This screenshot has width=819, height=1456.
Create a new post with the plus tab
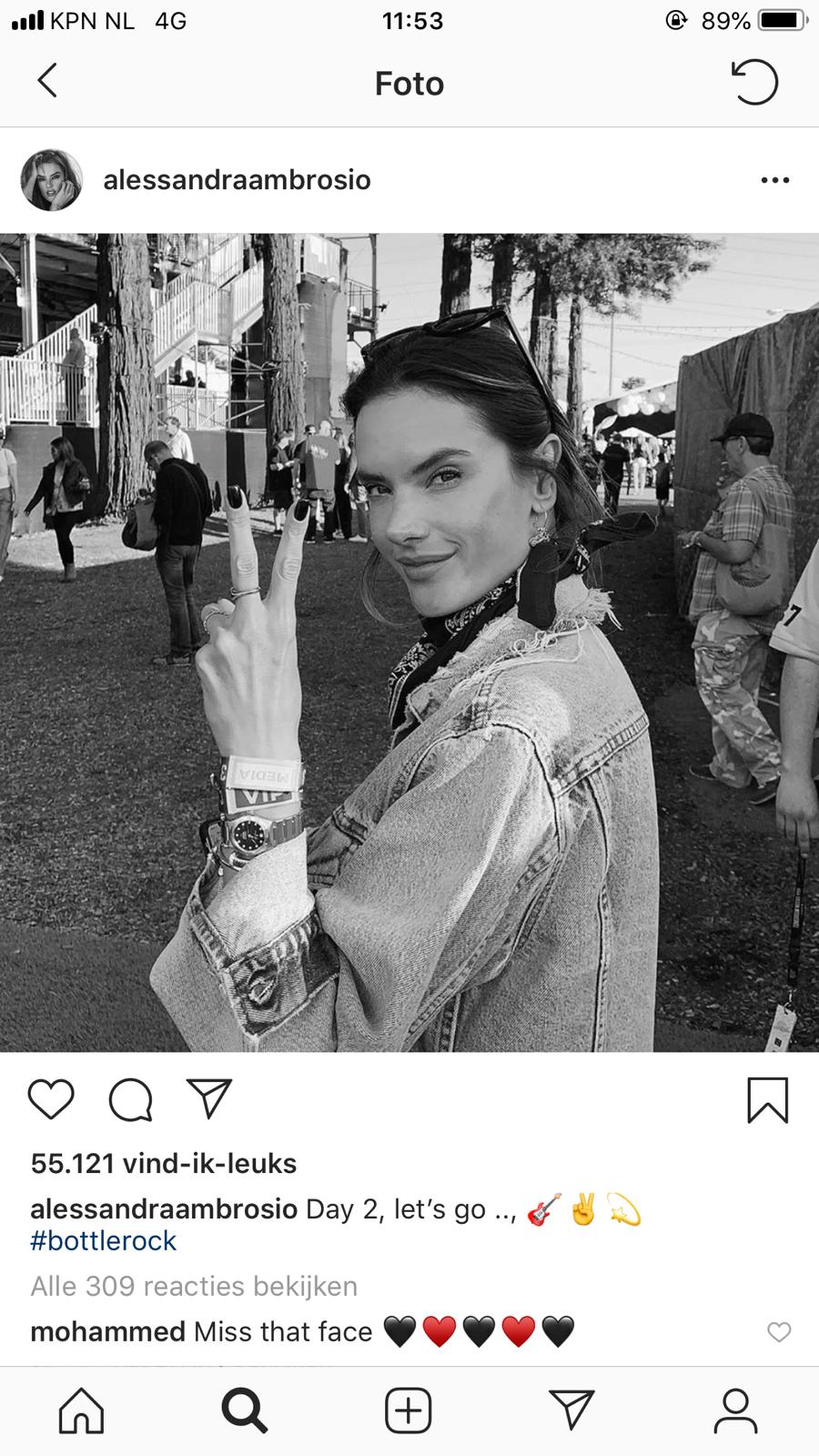pos(409,1410)
